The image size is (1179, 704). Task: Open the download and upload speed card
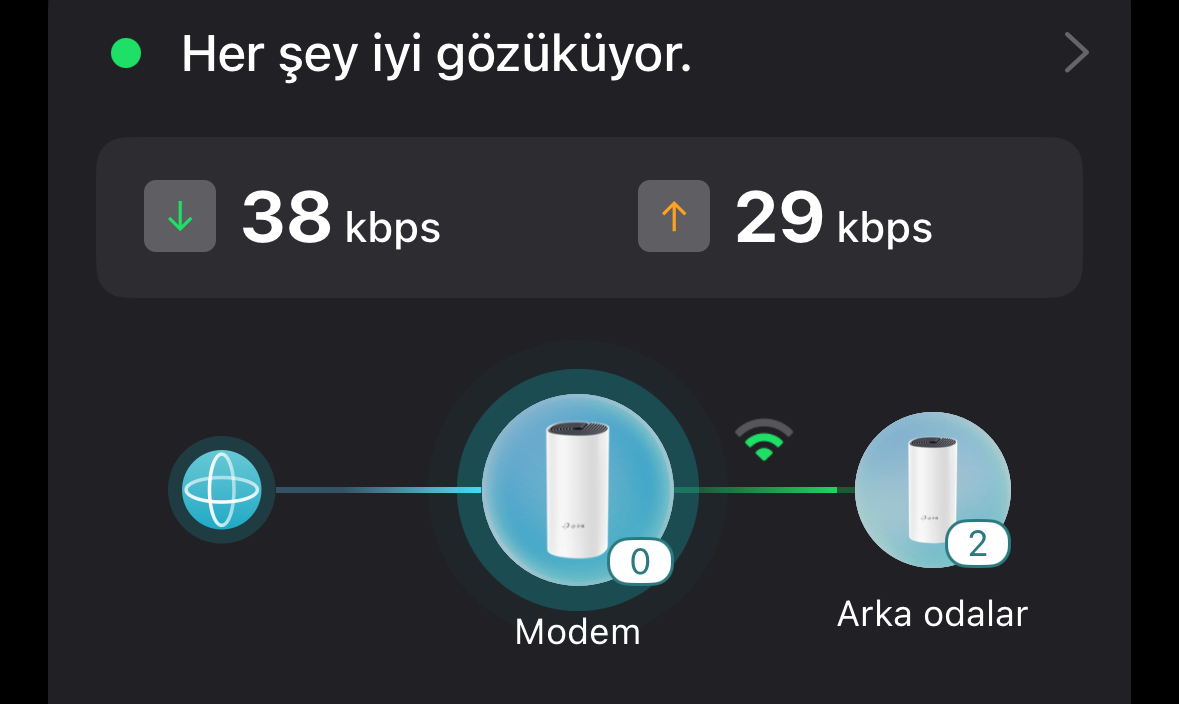pos(589,217)
